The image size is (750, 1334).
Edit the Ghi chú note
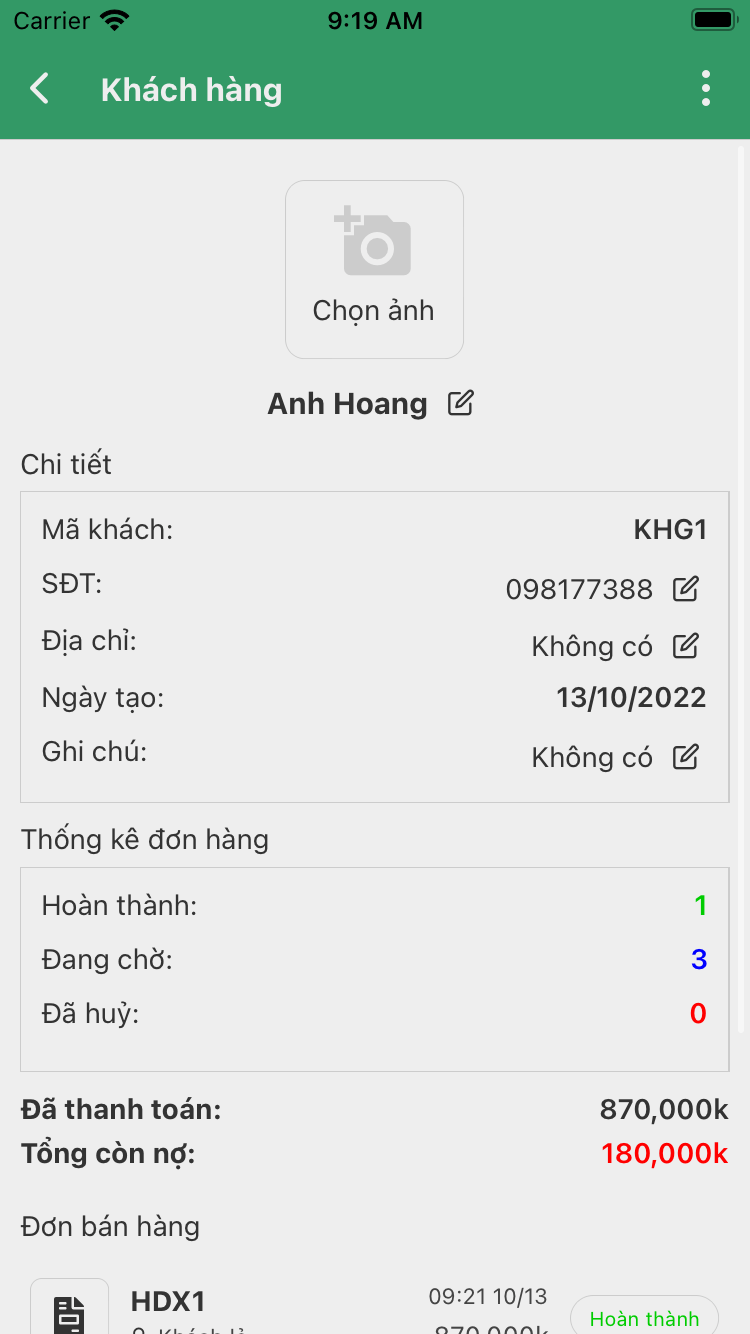685,757
